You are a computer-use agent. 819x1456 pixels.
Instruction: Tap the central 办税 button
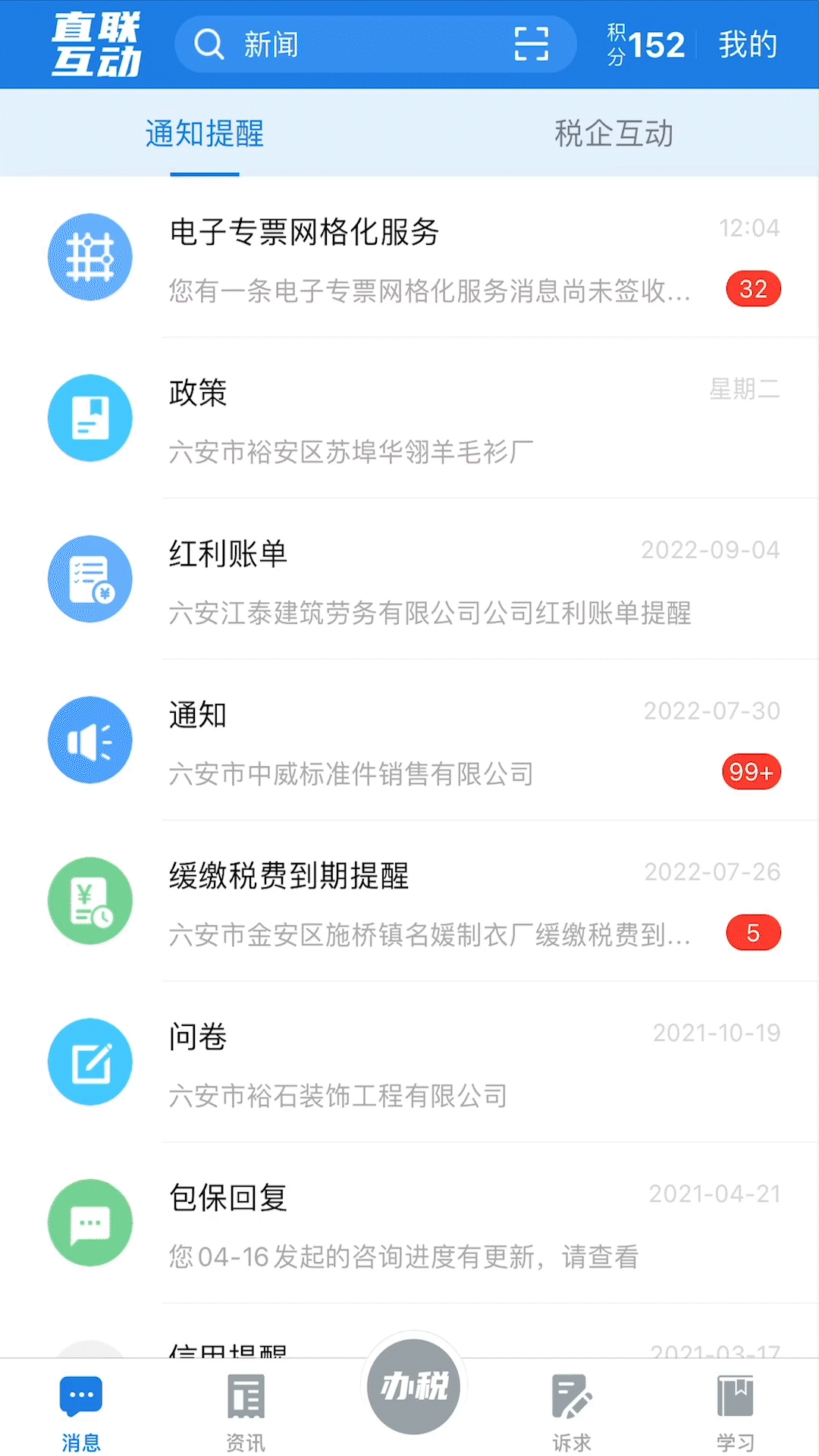[x=414, y=1386]
